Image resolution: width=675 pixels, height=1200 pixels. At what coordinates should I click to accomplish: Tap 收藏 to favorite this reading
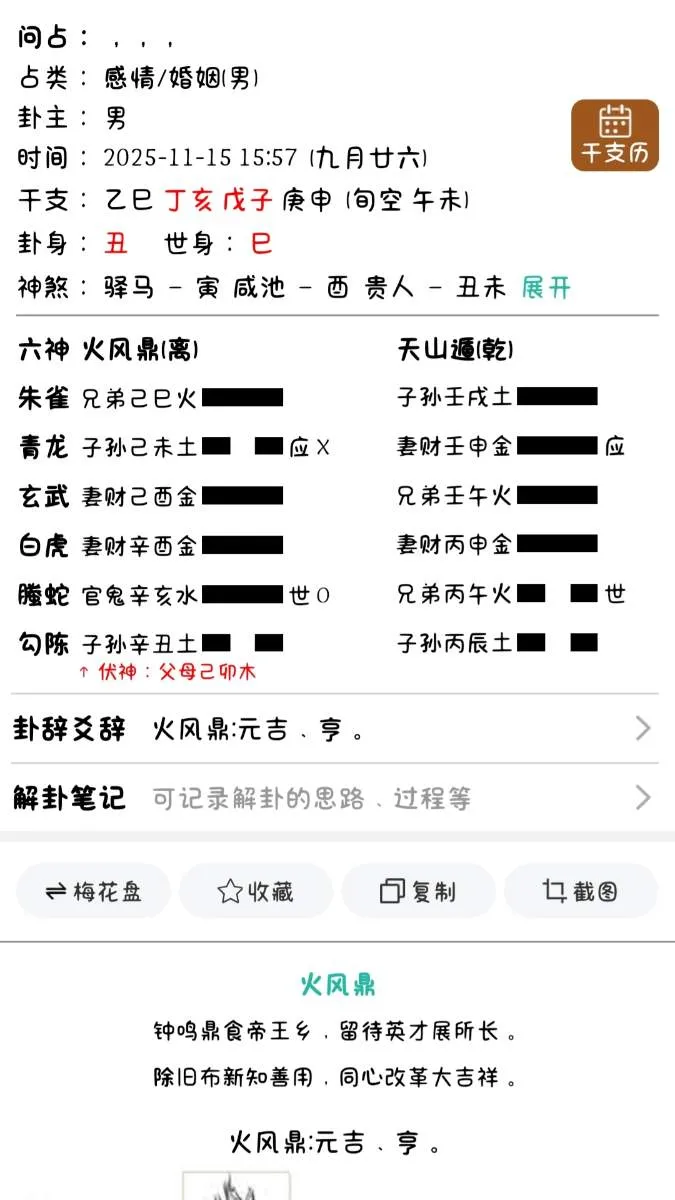tap(256, 891)
